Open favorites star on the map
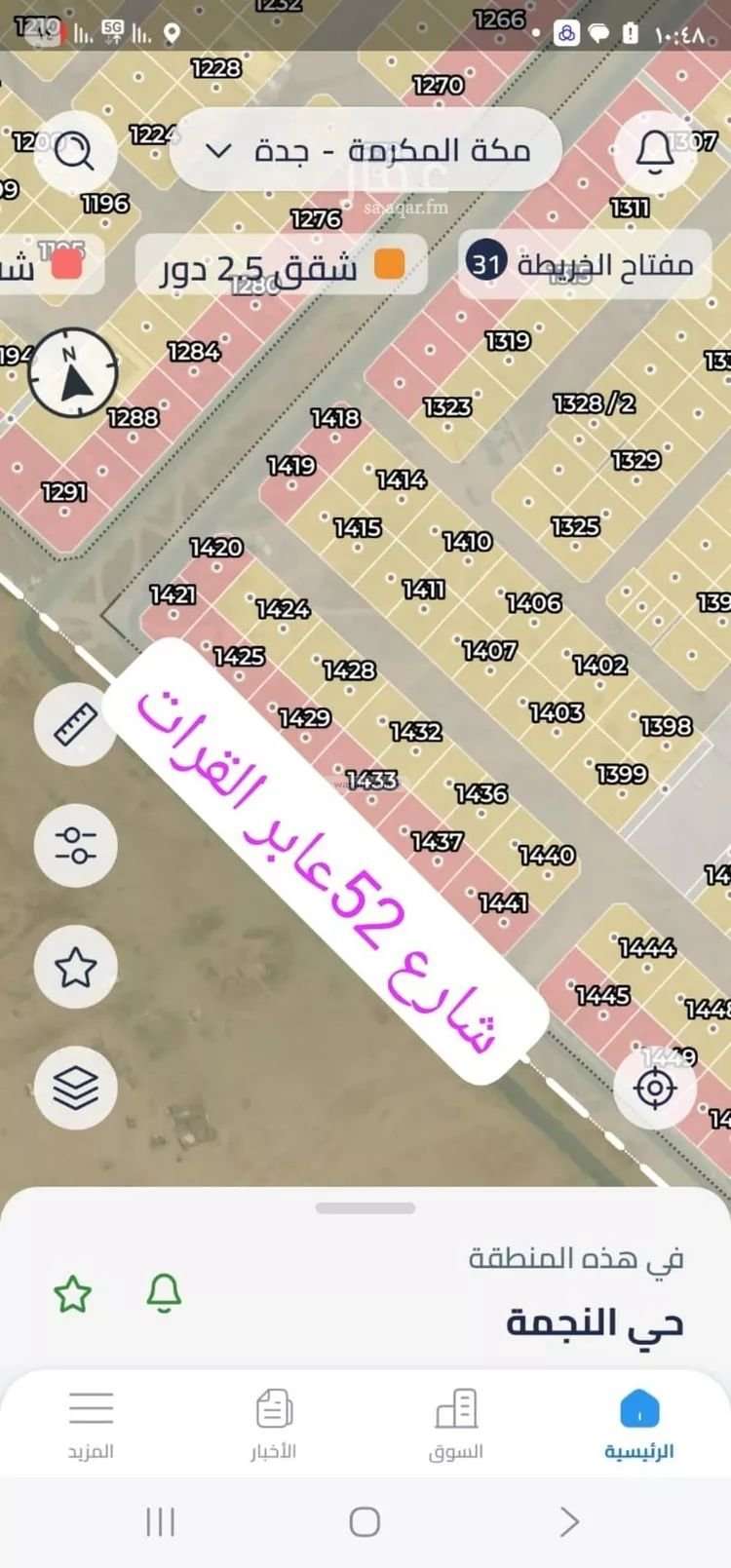Screen dimensions: 731x1568 [76, 967]
